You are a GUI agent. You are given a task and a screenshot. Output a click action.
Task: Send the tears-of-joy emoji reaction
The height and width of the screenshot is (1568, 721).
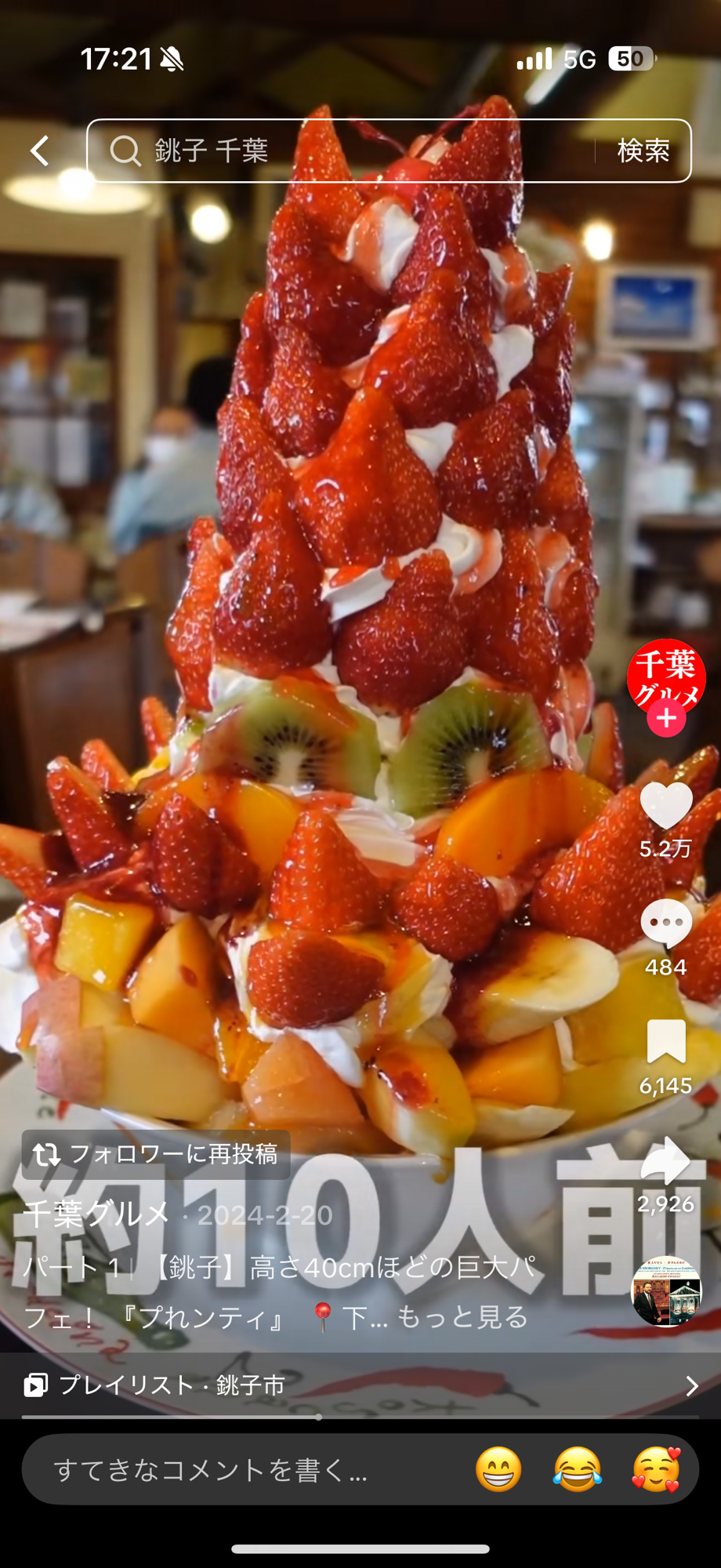578,1470
